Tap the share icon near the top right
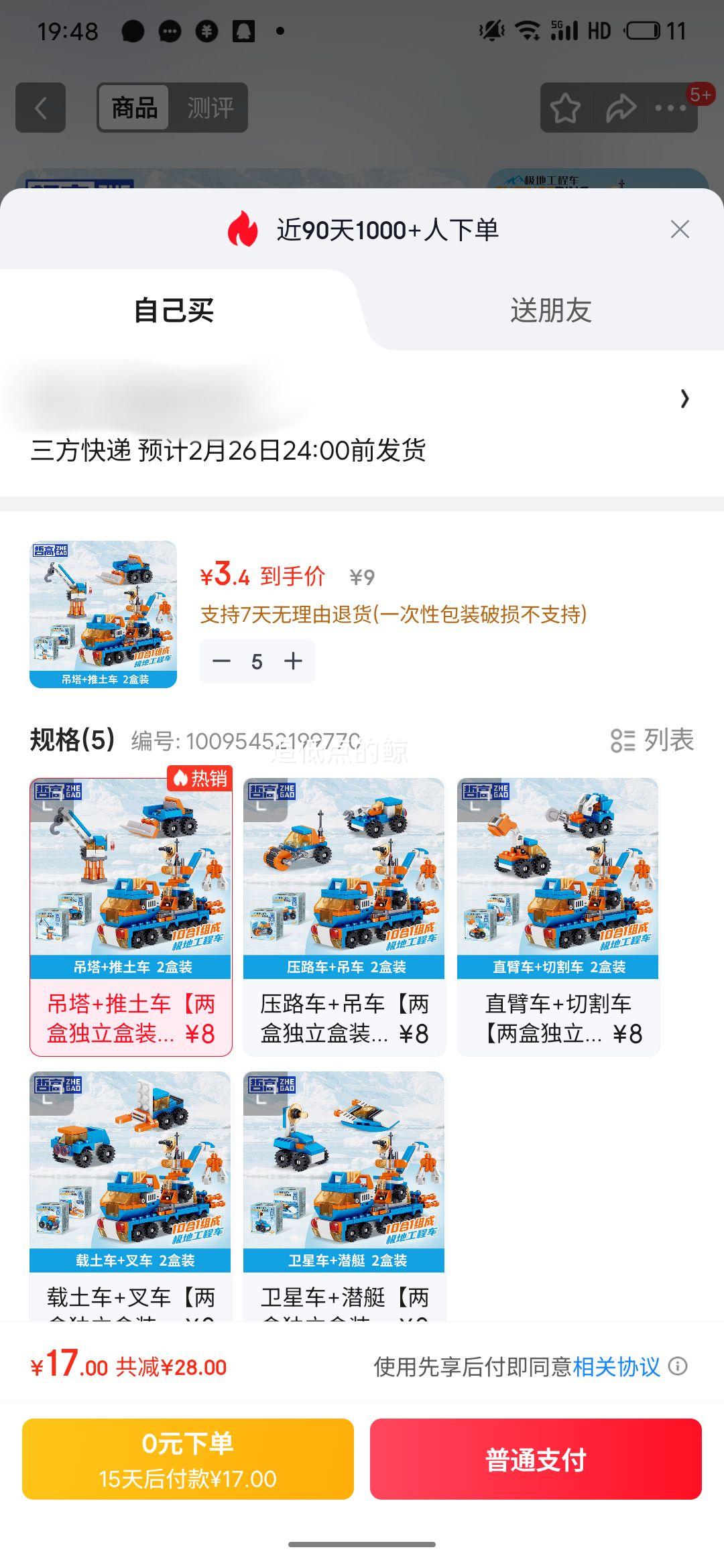 point(620,107)
